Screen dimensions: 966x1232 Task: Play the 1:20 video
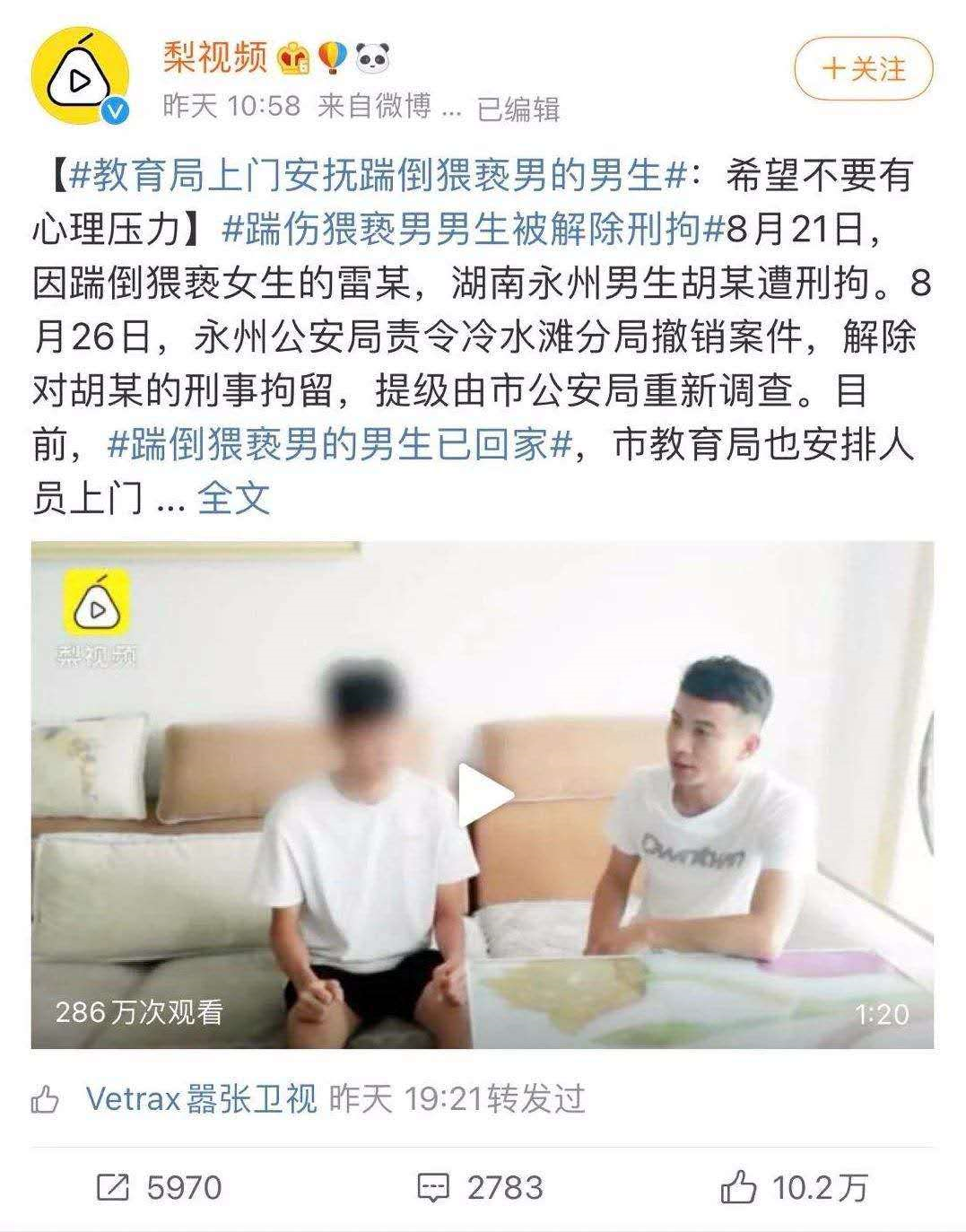point(484,795)
